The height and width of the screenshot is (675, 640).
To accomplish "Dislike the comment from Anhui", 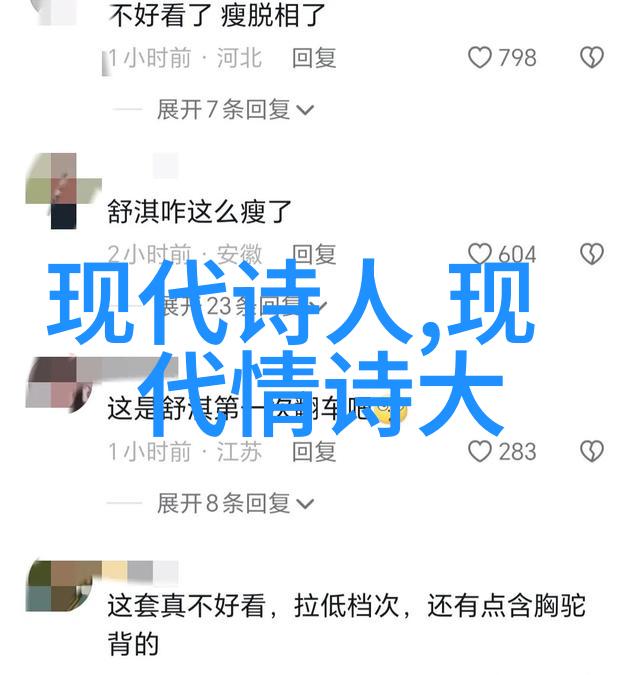I will pyautogui.click(x=592, y=253).
